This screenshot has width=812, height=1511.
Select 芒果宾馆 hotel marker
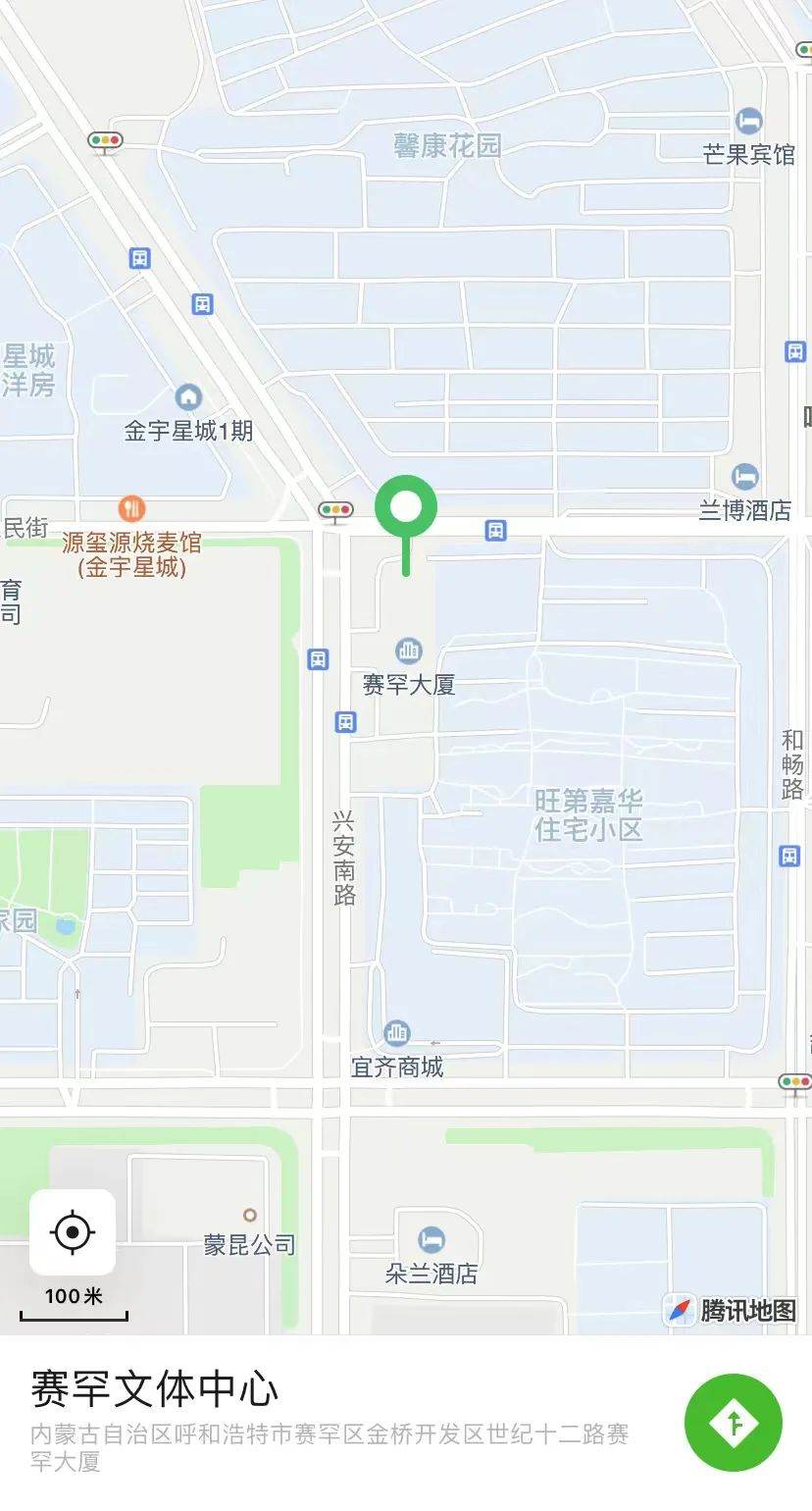[749, 122]
